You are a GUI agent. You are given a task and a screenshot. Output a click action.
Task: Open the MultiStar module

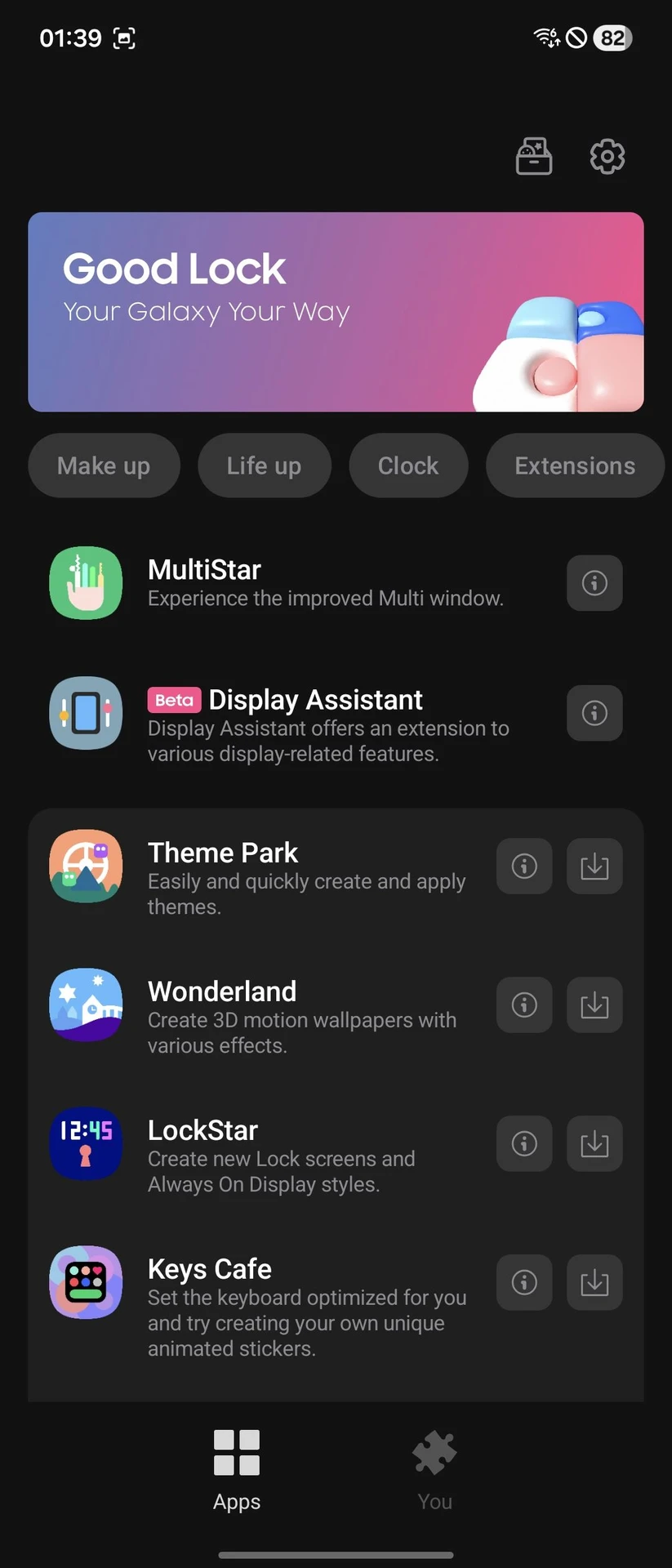286,583
